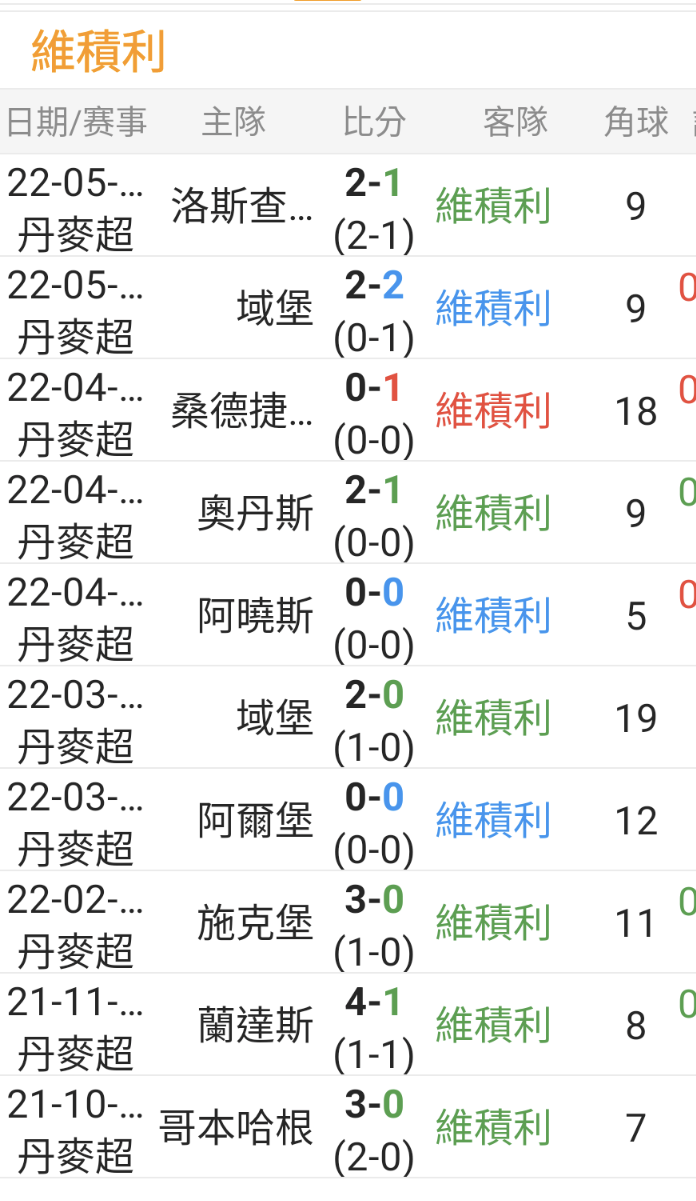Open the 哥本哈根 3-0 維積利 match row
The image size is (696, 1201).
coord(348,1128)
